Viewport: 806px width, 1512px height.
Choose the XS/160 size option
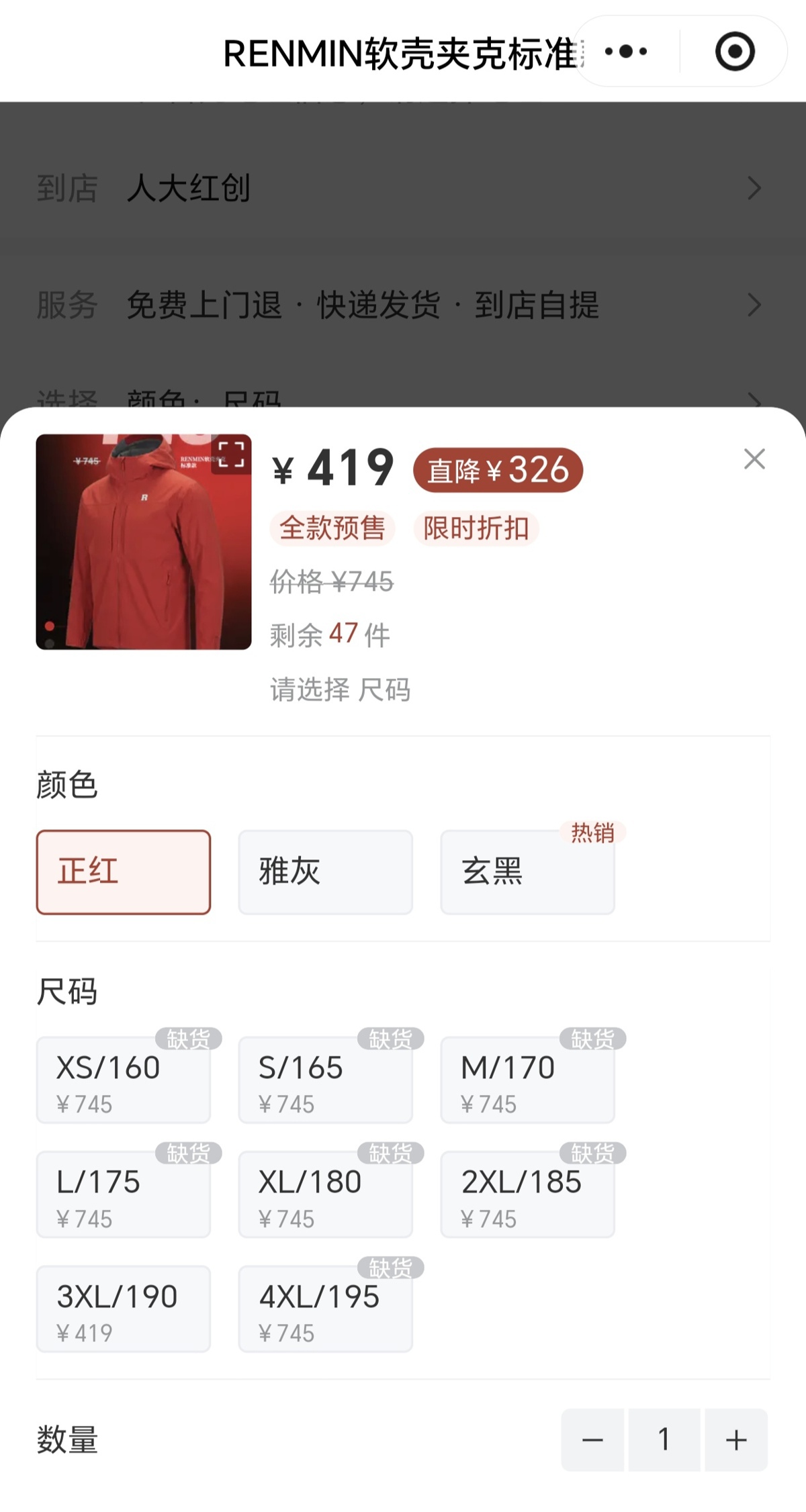[123, 1080]
